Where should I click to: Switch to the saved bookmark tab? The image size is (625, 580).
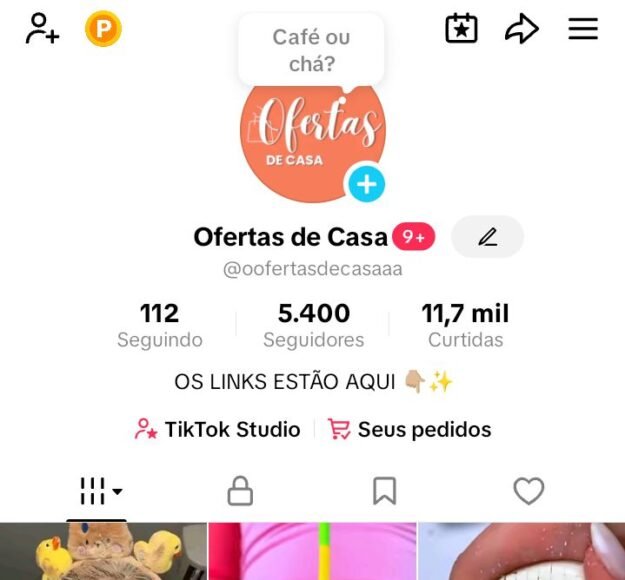click(x=384, y=491)
